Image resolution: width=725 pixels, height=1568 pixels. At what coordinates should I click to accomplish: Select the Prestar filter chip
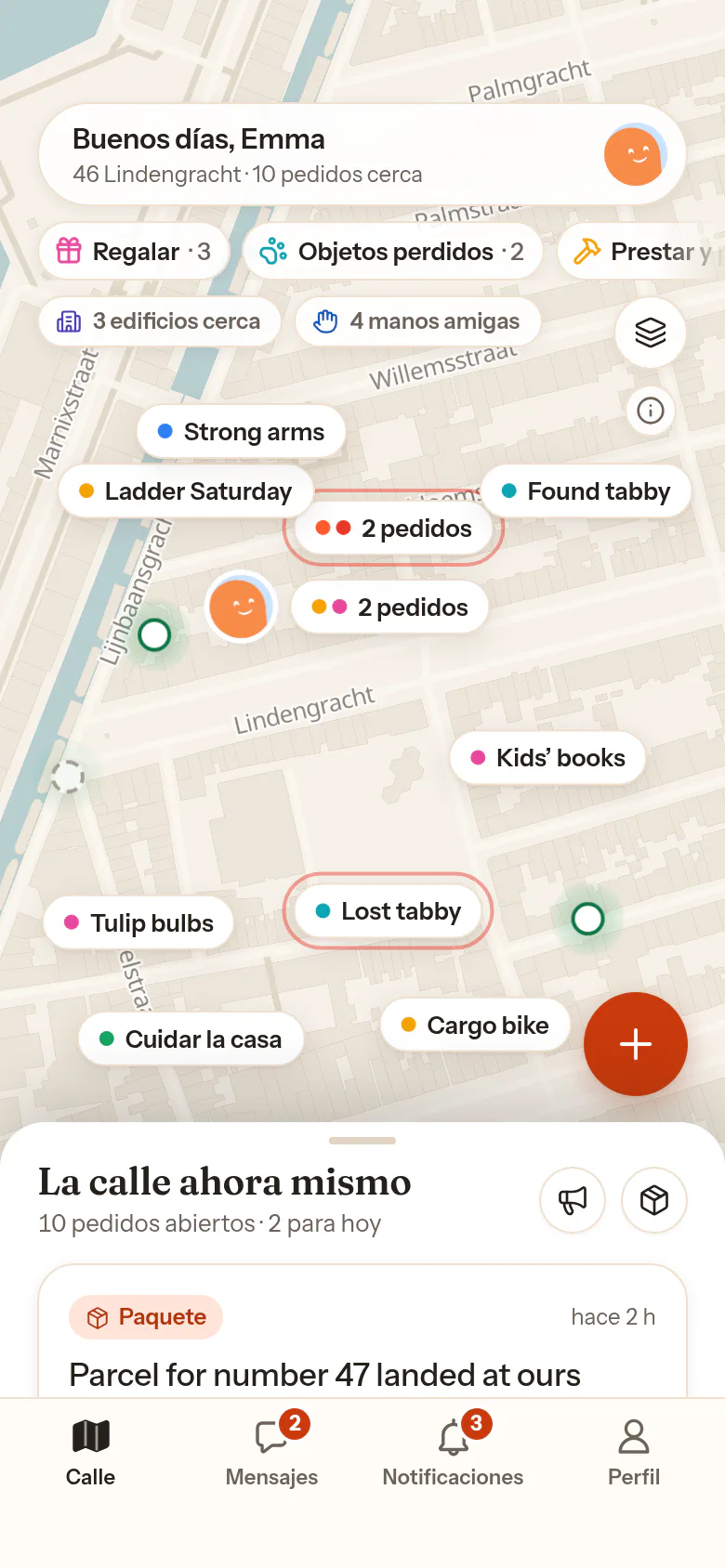click(x=641, y=251)
